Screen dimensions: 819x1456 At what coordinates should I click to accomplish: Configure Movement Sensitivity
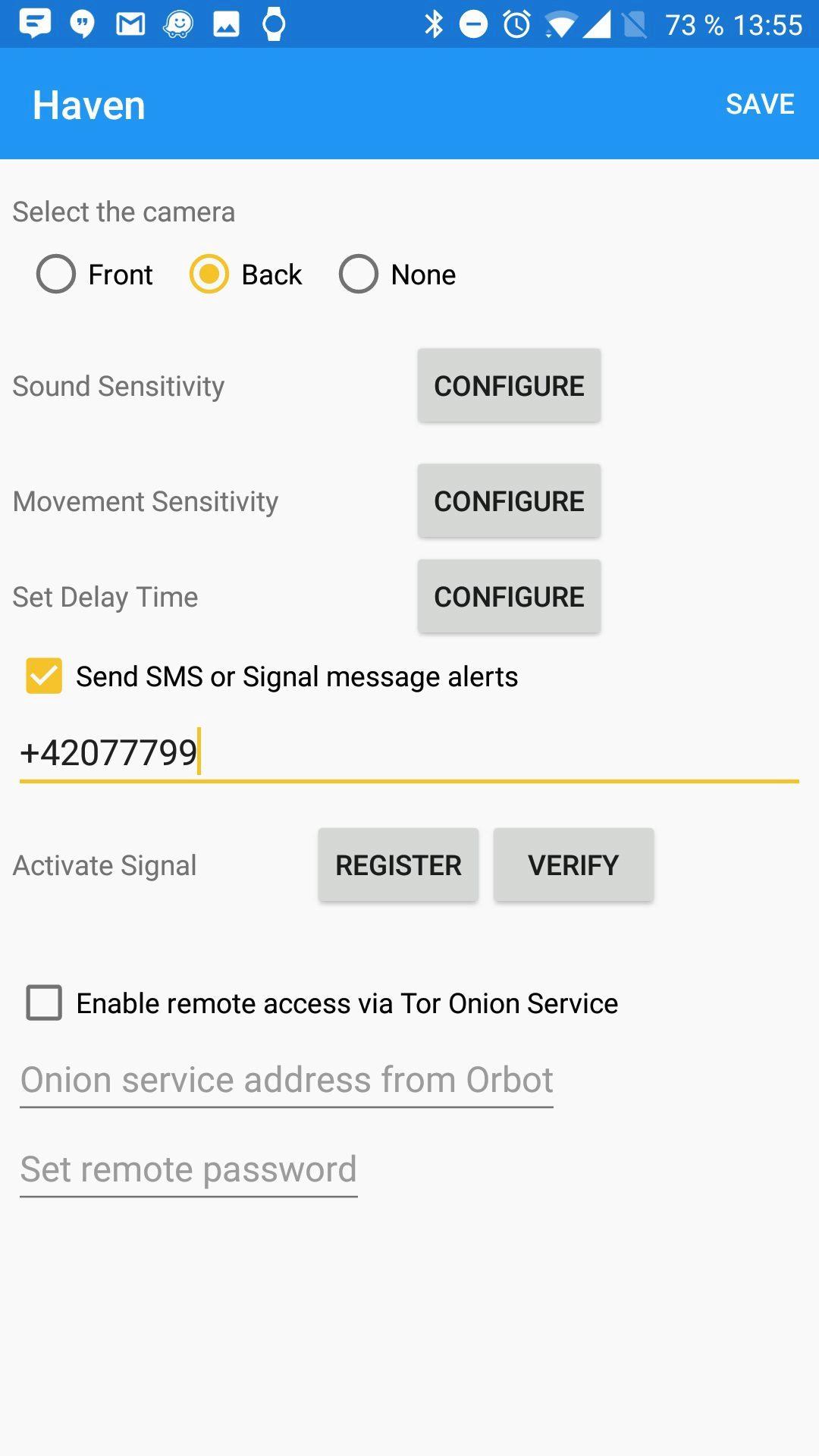coord(509,500)
